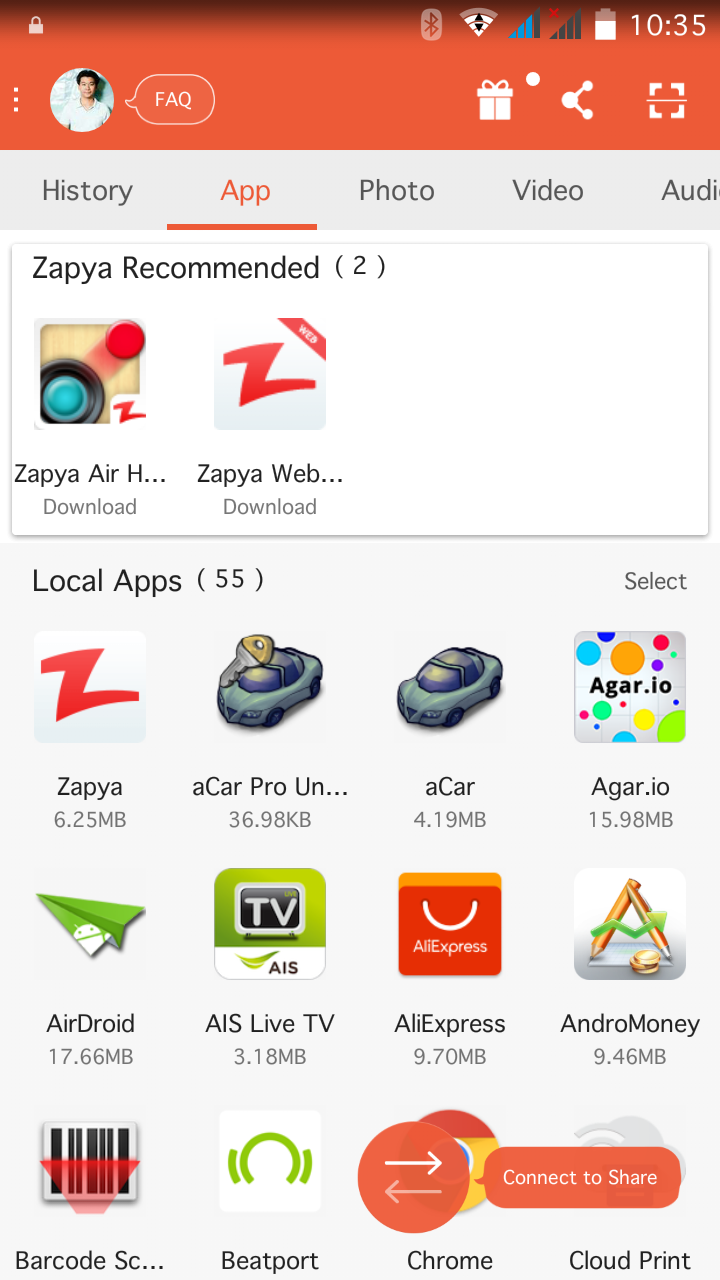The width and height of the screenshot is (720, 1280).
Task: Open the three-dot overflow menu
Action: pyautogui.click(x=17, y=100)
